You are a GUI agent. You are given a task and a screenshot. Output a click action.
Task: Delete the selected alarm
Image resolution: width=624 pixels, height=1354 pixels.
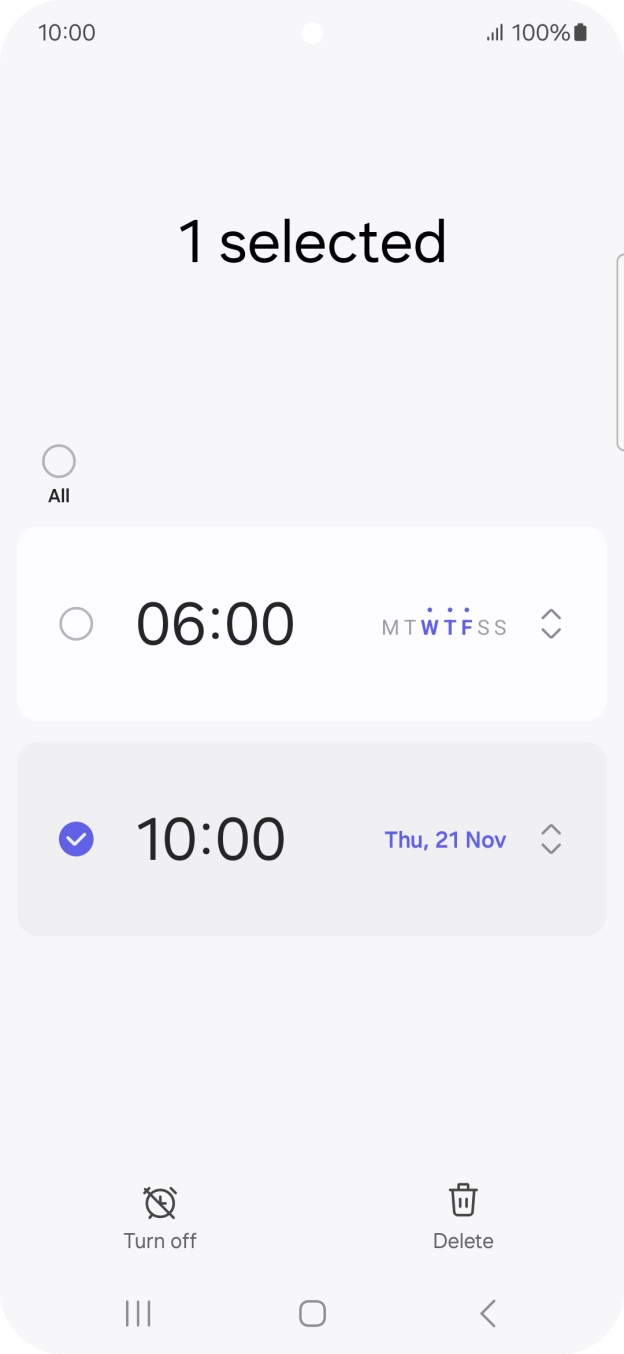tap(463, 1217)
